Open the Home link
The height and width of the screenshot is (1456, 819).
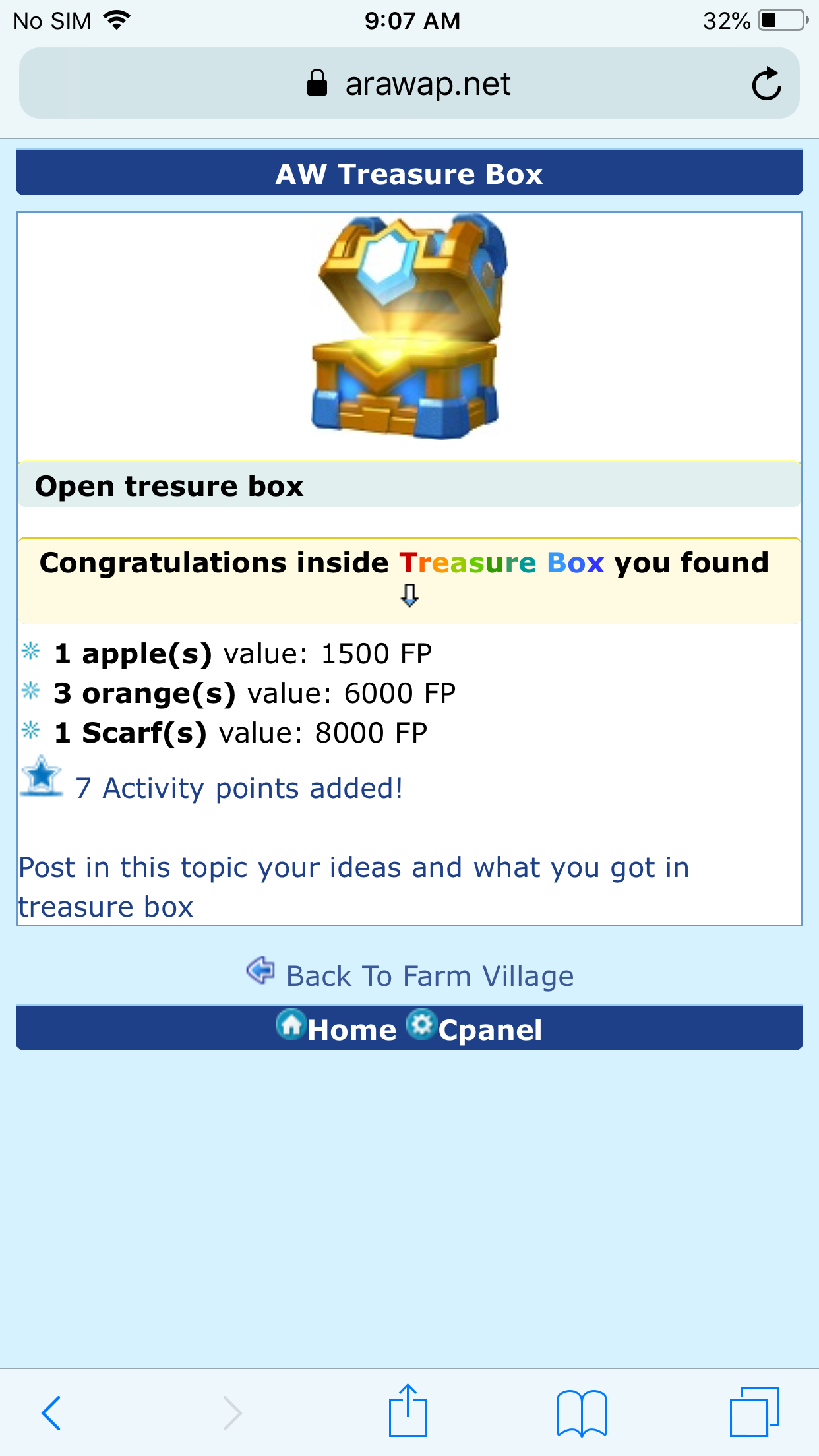351,1029
